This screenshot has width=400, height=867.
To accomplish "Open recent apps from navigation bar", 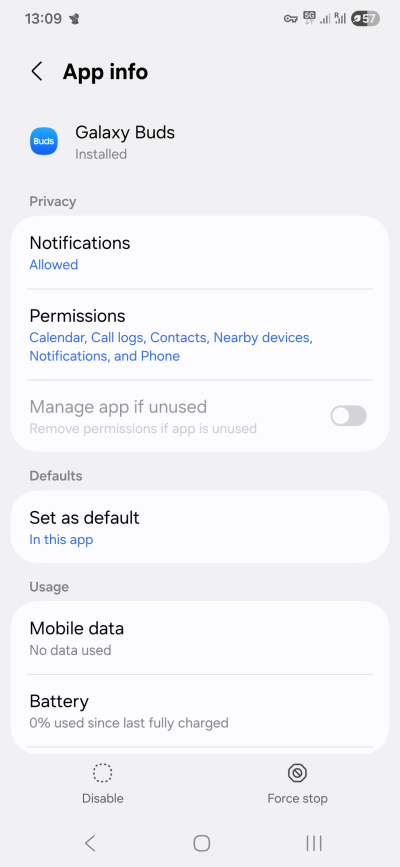I will 314,843.
